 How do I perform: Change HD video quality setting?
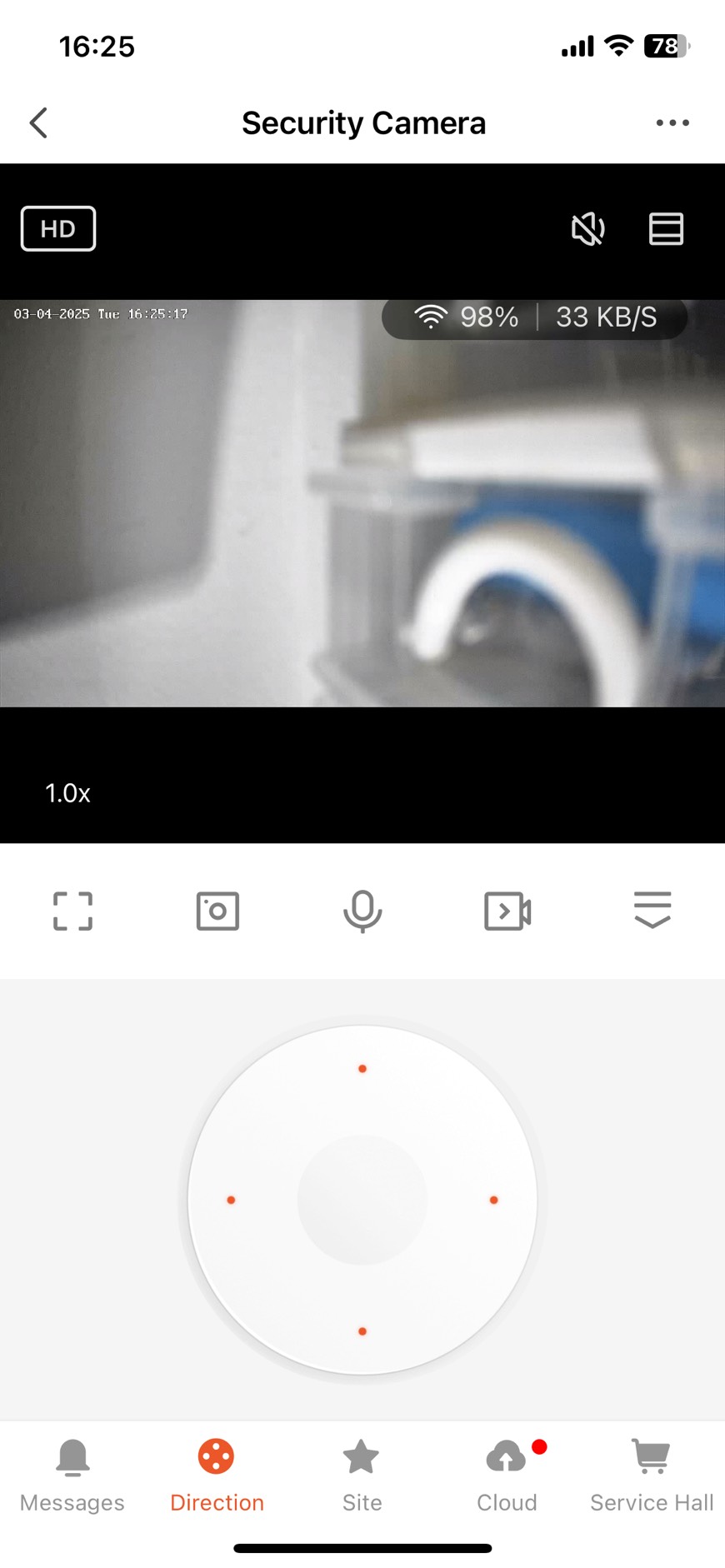(58, 228)
